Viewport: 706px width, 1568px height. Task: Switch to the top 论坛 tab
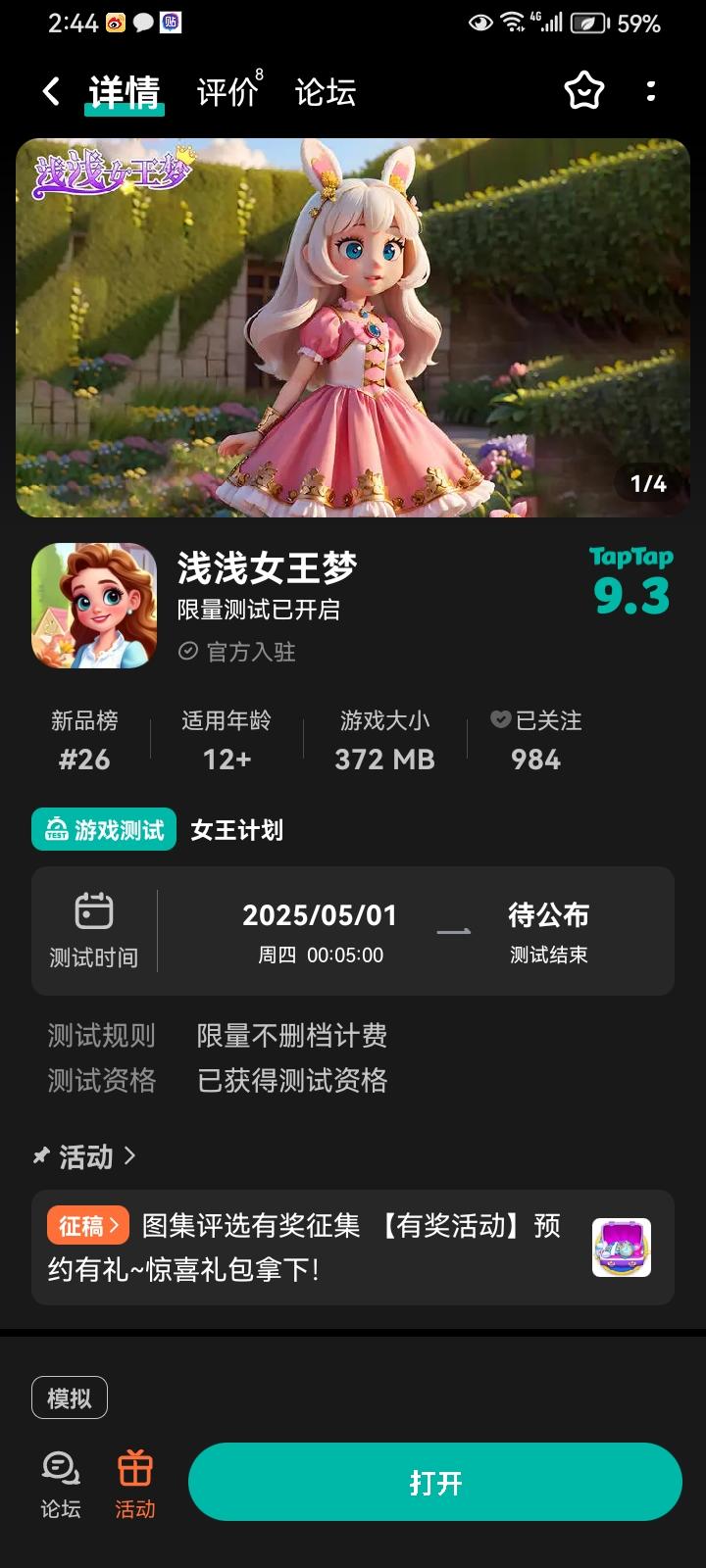point(325,92)
